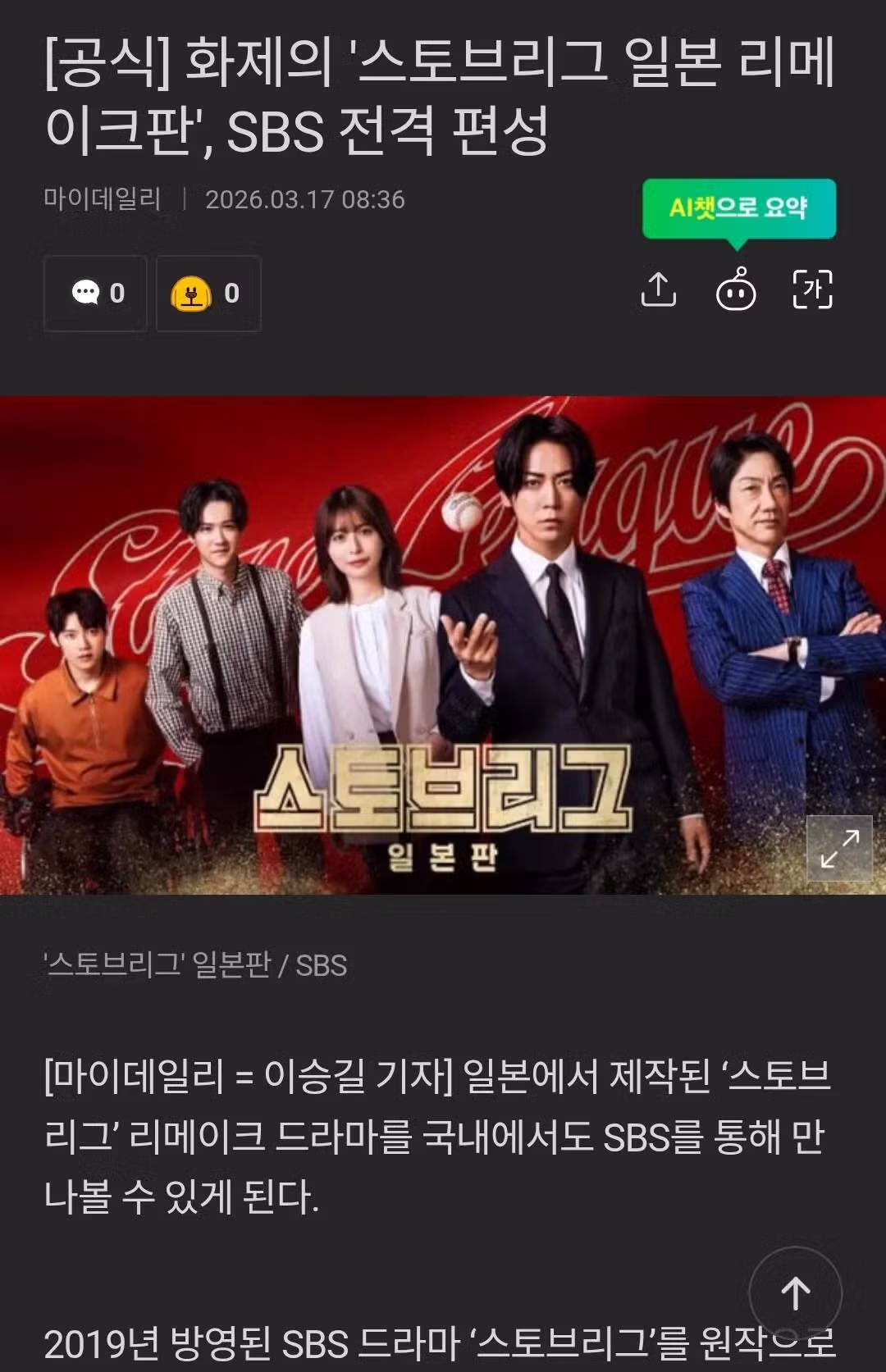886x1372 pixels.
Task: Tap the AI챗으로 요약 tooltip bubble
Action: point(738,208)
